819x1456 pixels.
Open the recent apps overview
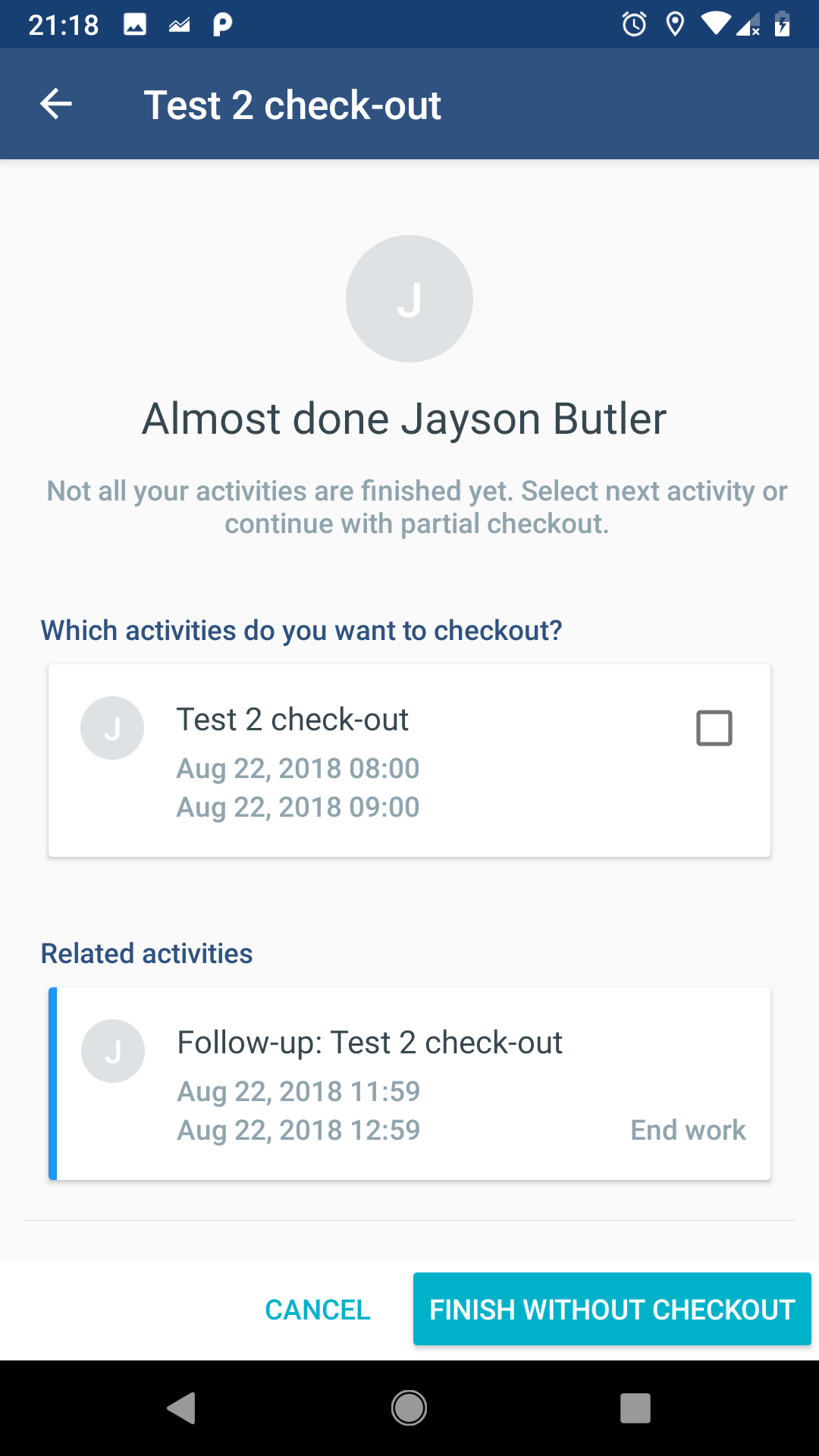(x=635, y=1408)
